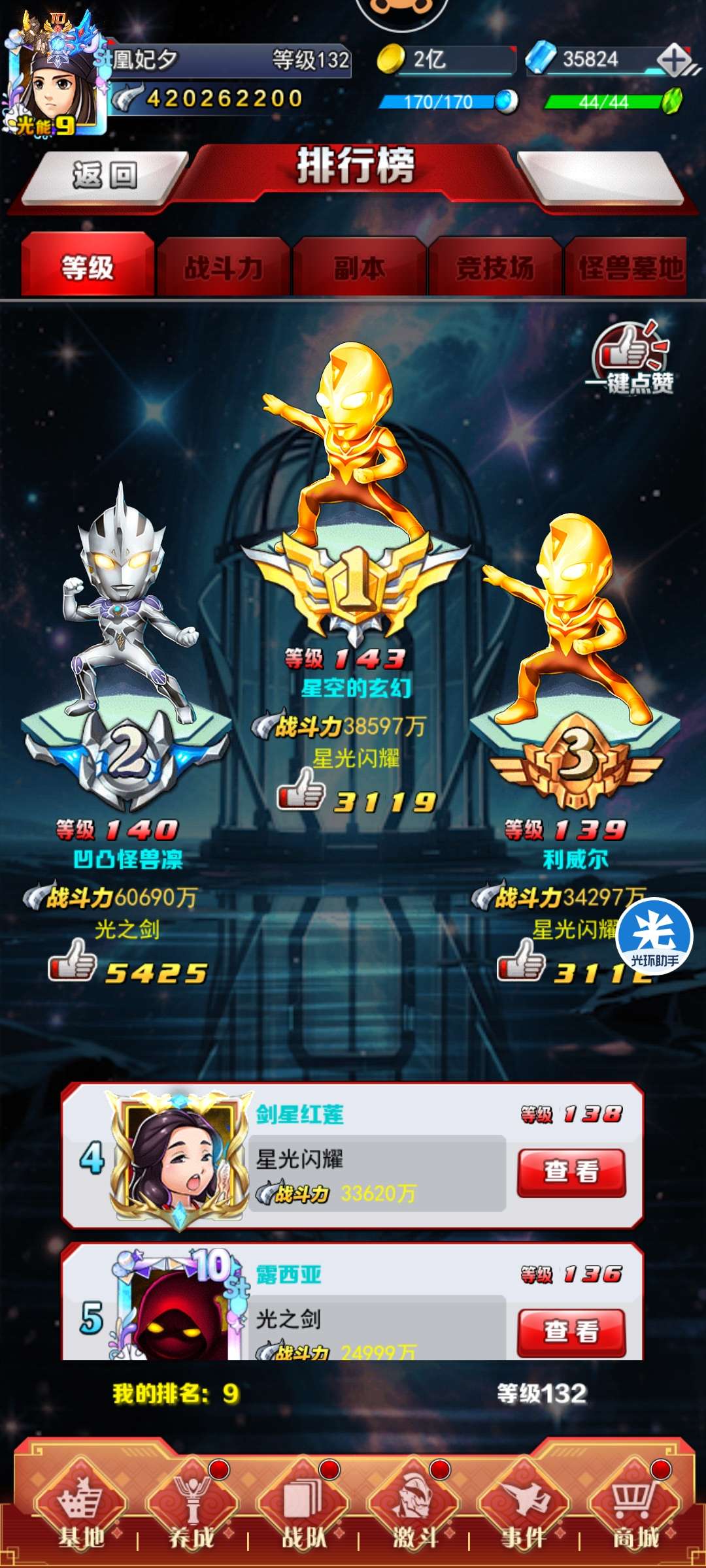This screenshot has height=1568, width=706.
Task: Give a thumbs up to 凹凸怪兽凛
Action: coord(72,960)
